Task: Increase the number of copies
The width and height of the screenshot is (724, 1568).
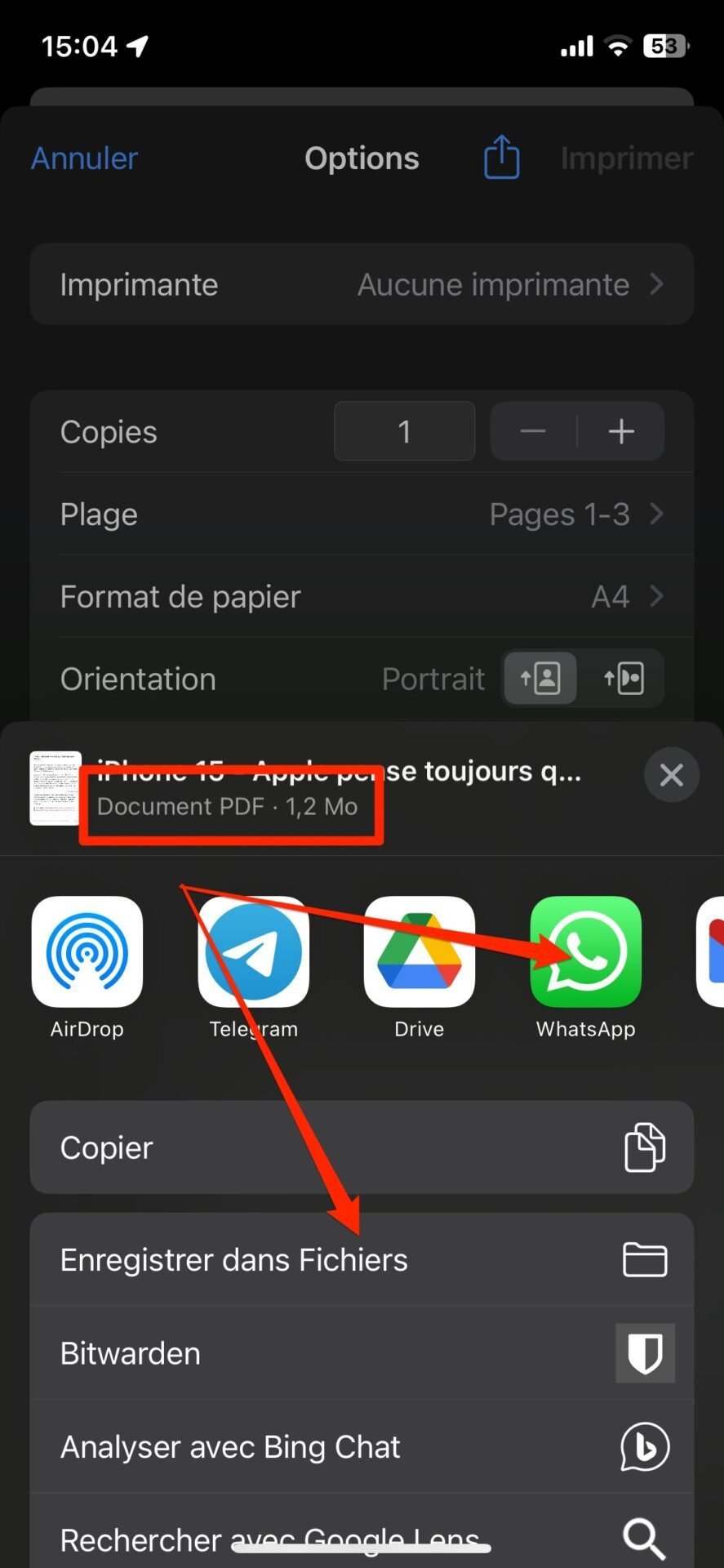Action: pos(622,431)
